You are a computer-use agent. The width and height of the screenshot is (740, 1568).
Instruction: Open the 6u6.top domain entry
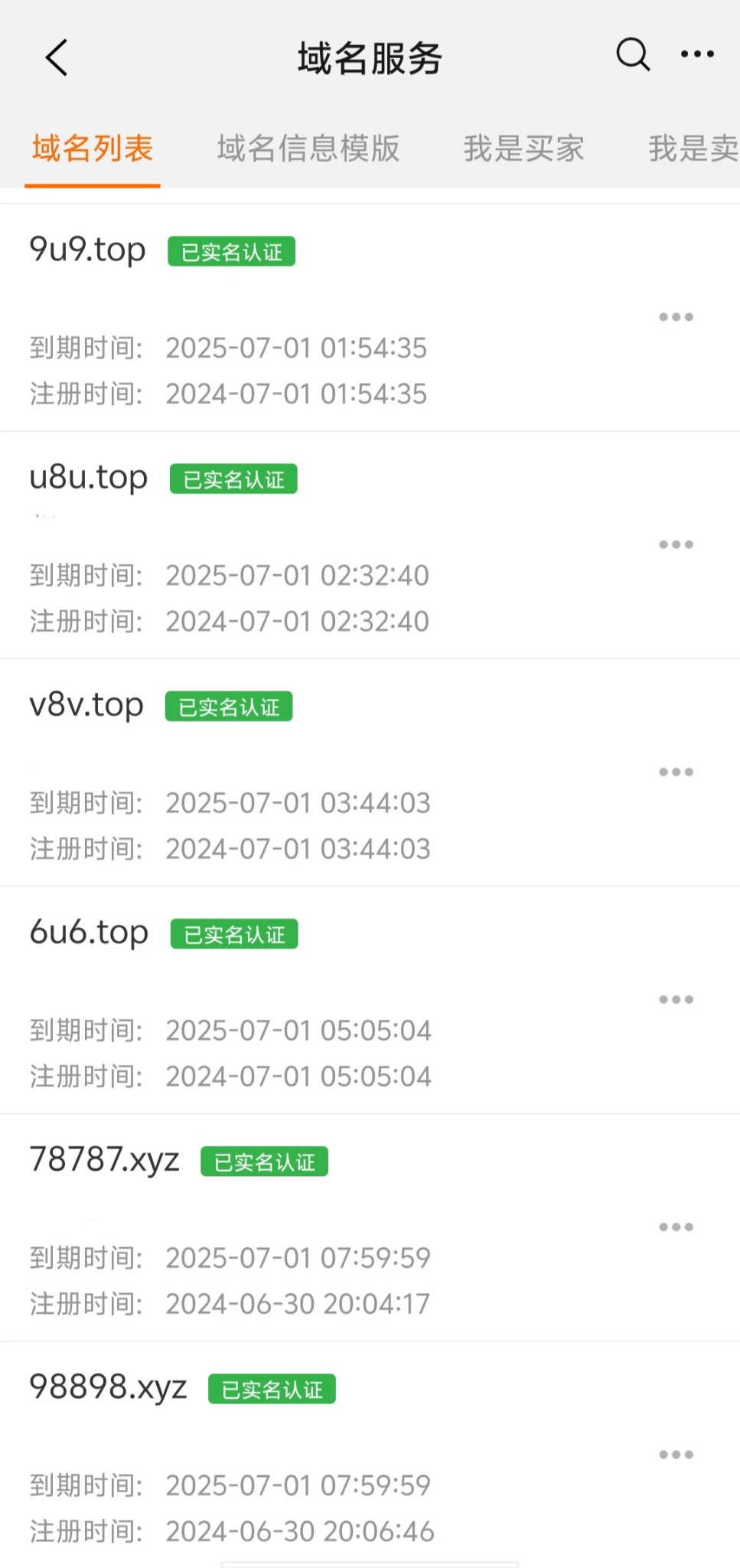tap(89, 932)
